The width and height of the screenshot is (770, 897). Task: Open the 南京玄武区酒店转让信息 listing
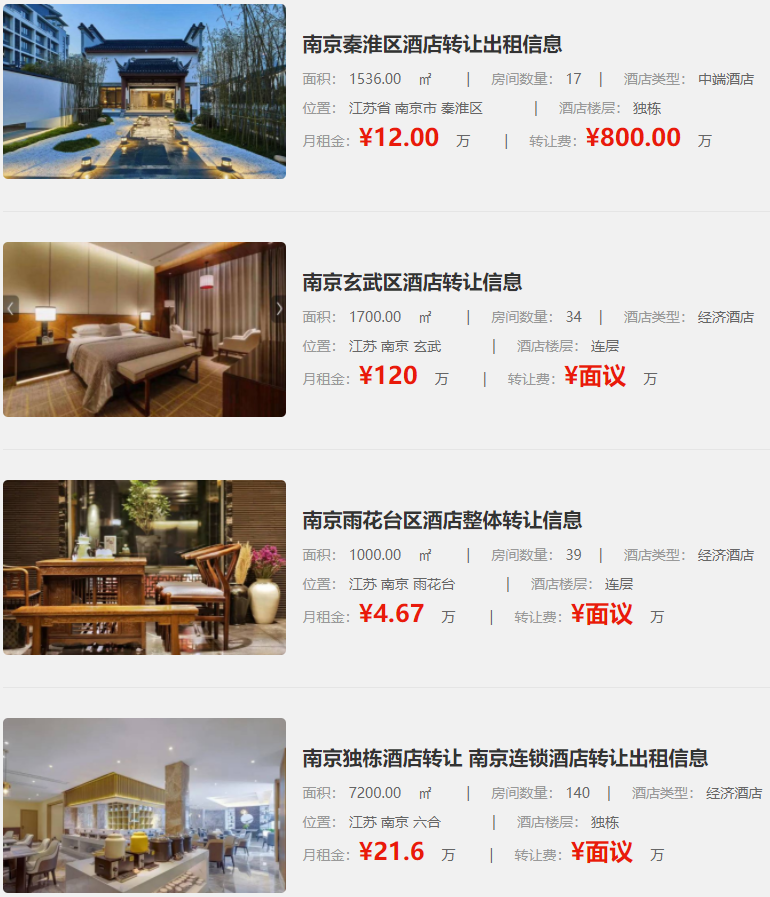(x=412, y=282)
